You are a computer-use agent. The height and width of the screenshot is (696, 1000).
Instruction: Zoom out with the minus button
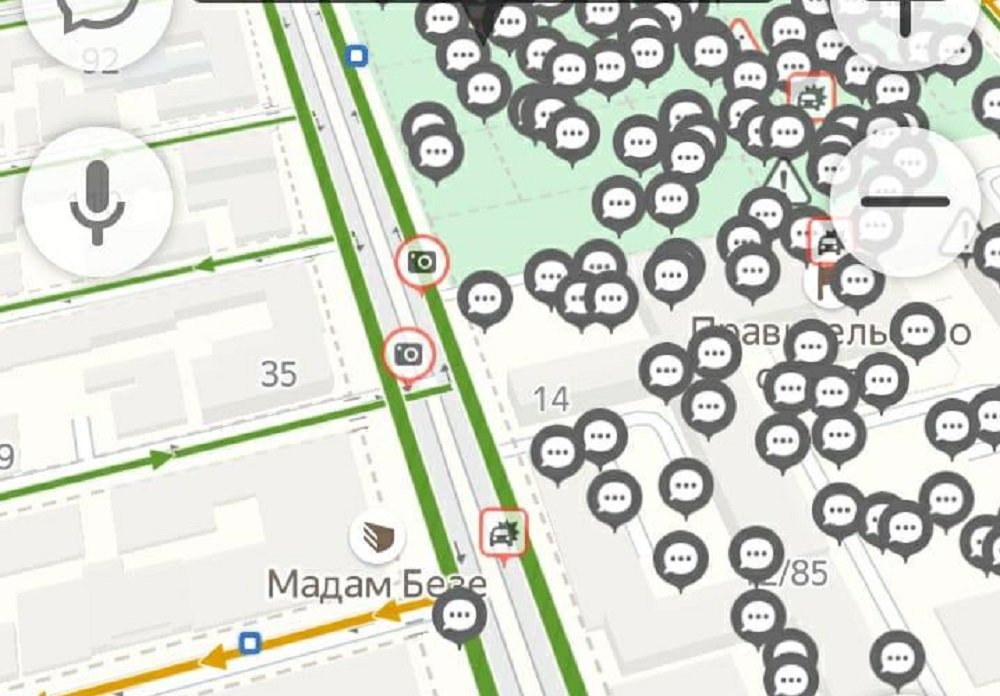coord(904,202)
